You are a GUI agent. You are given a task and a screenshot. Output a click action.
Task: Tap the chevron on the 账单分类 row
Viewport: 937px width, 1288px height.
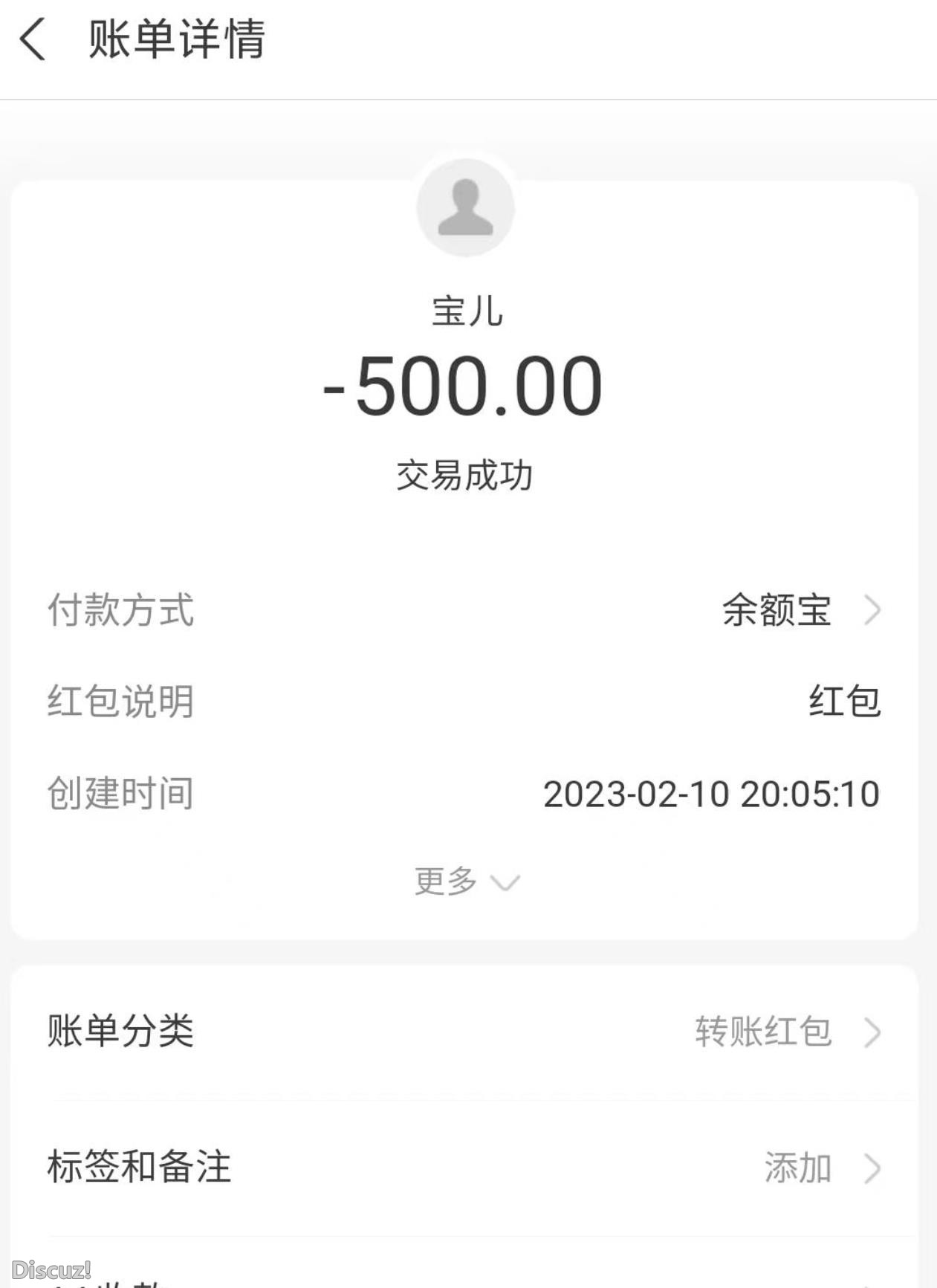coord(875,1031)
